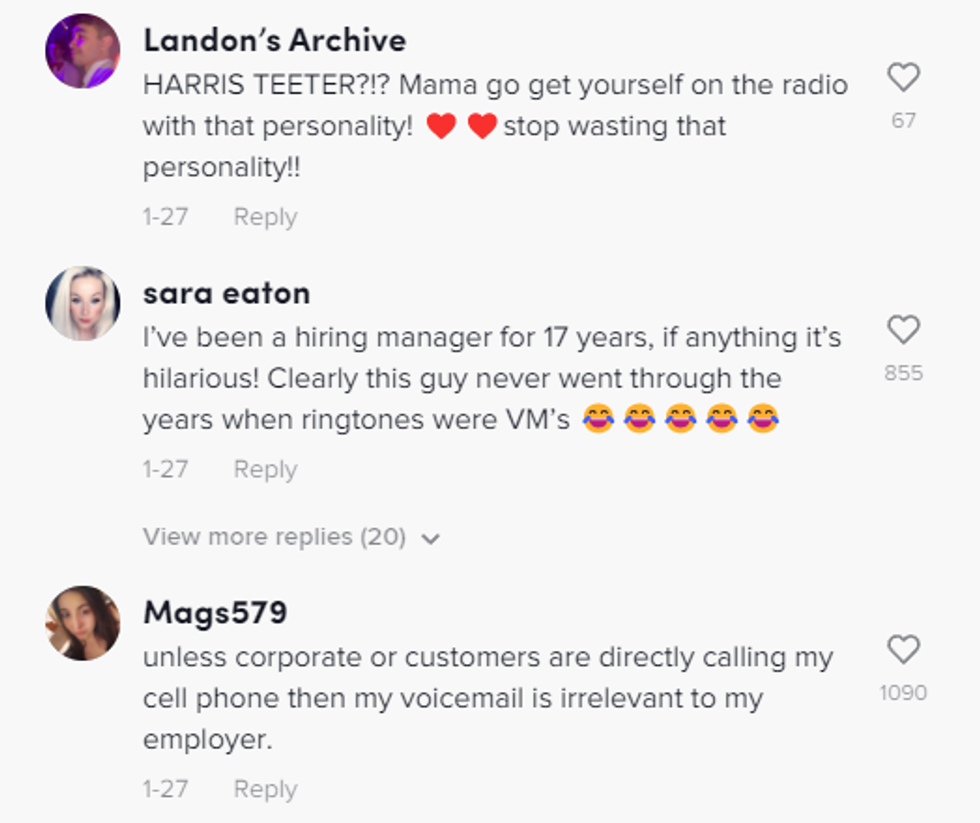Reply to Mags579's comment
Image resolution: width=980 pixels, height=823 pixels.
tap(265, 789)
